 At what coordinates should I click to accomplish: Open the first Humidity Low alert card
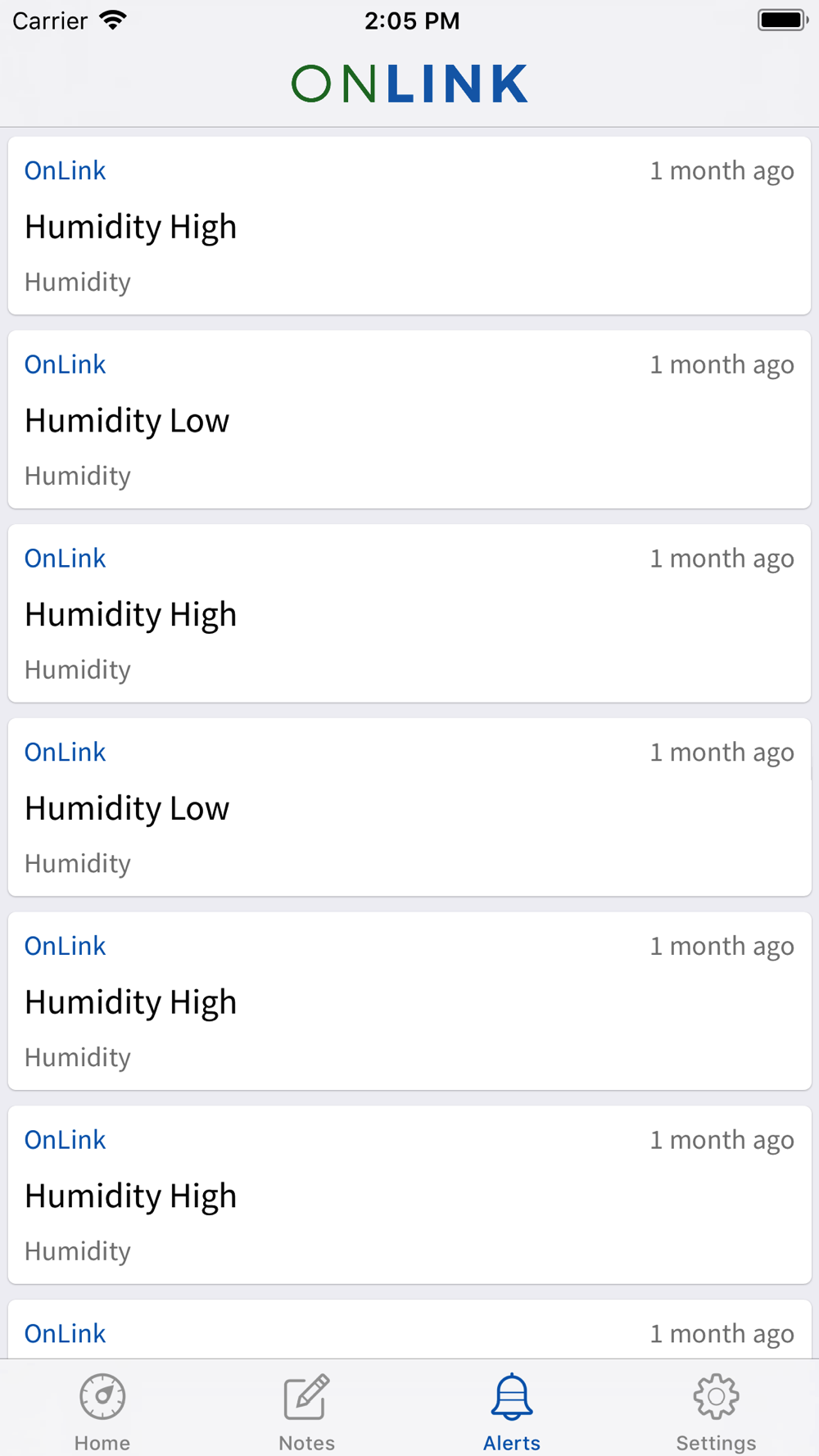click(x=409, y=419)
